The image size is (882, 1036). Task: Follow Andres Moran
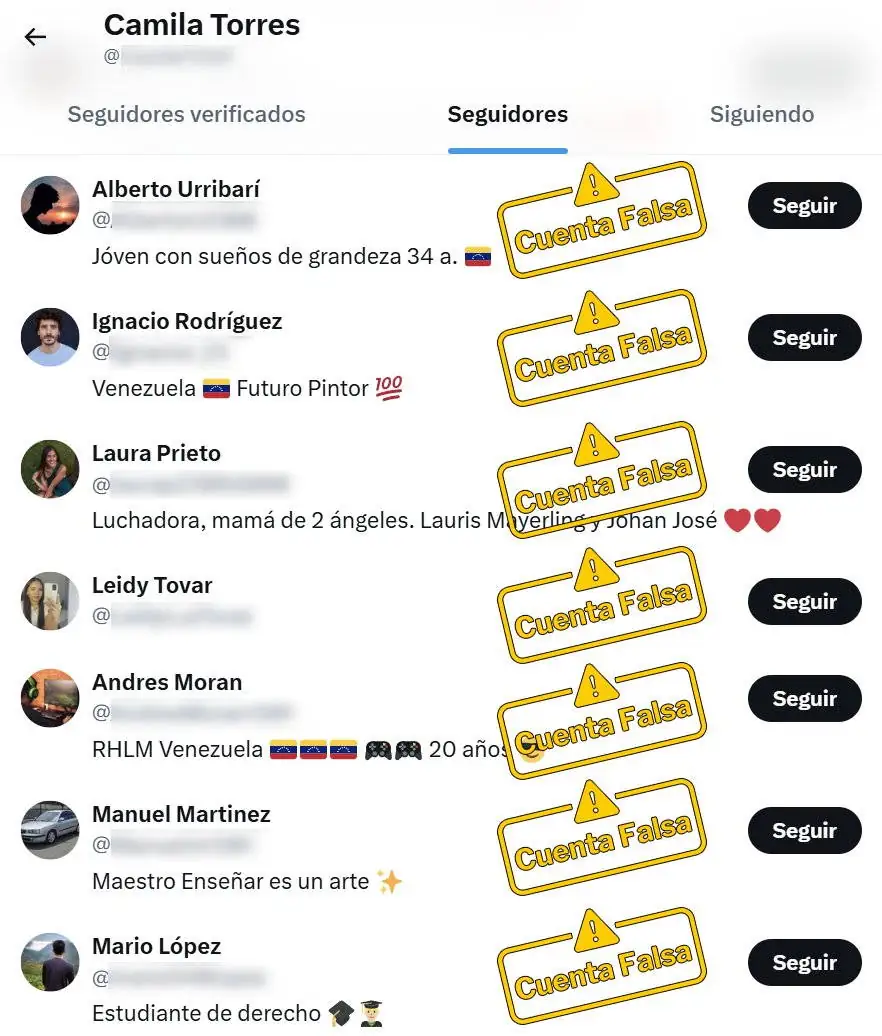[804, 699]
